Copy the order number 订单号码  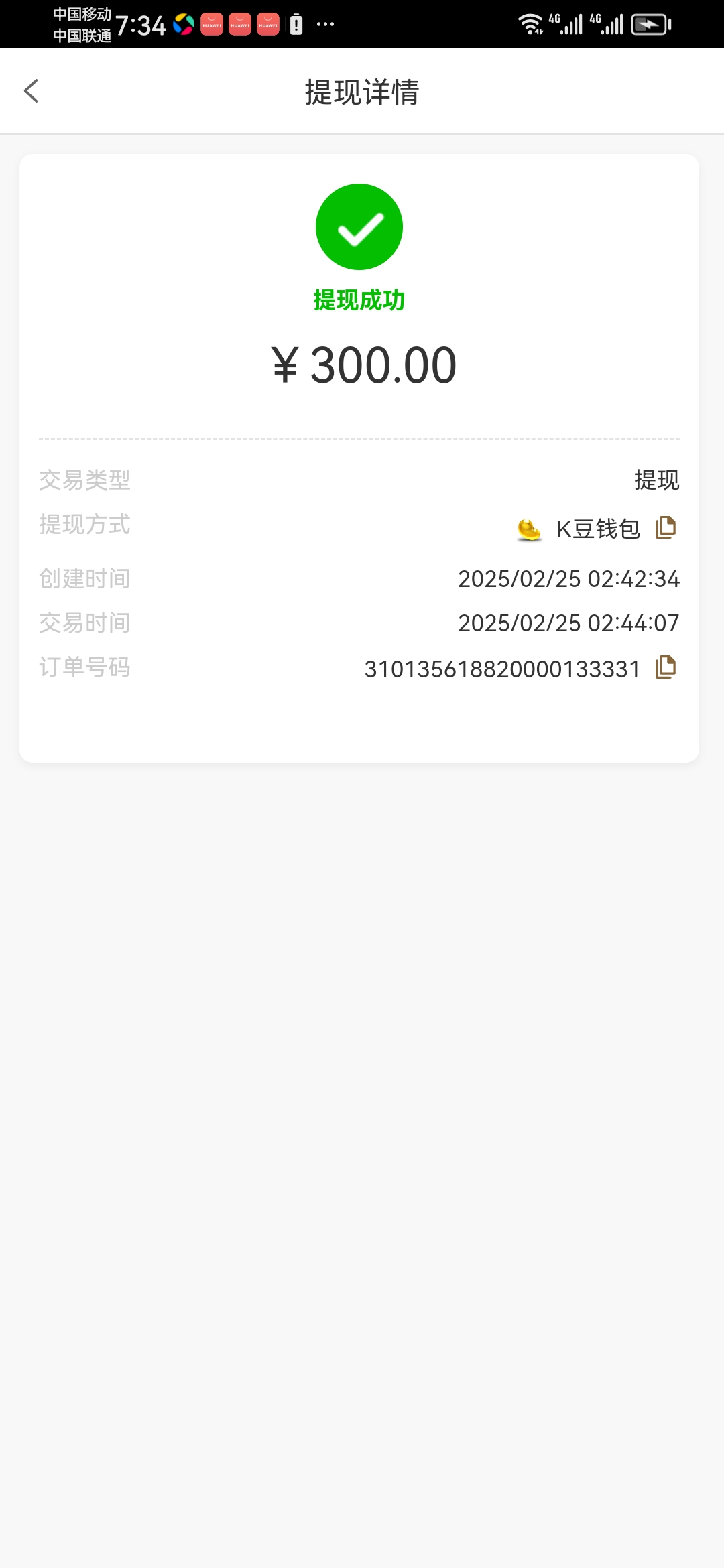pos(665,667)
